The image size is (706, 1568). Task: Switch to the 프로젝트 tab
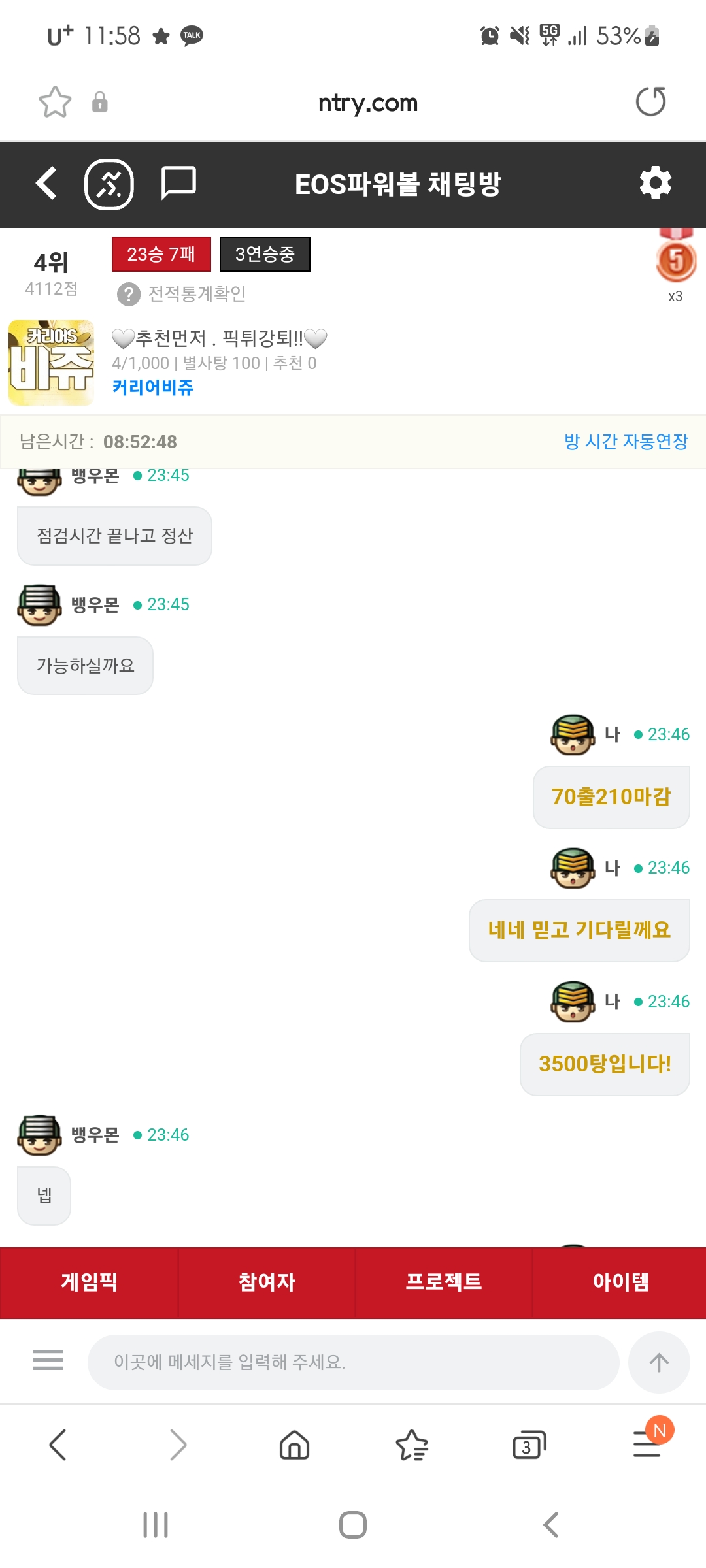coord(444,1282)
